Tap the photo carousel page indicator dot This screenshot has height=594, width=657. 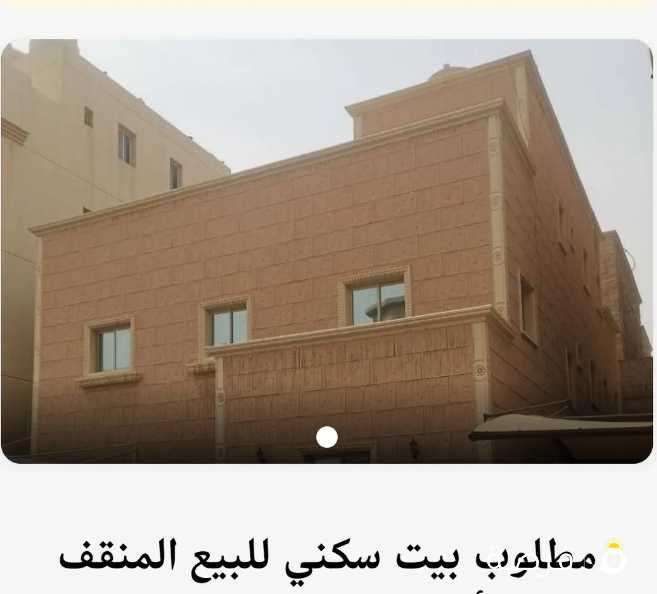click(x=327, y=437)
